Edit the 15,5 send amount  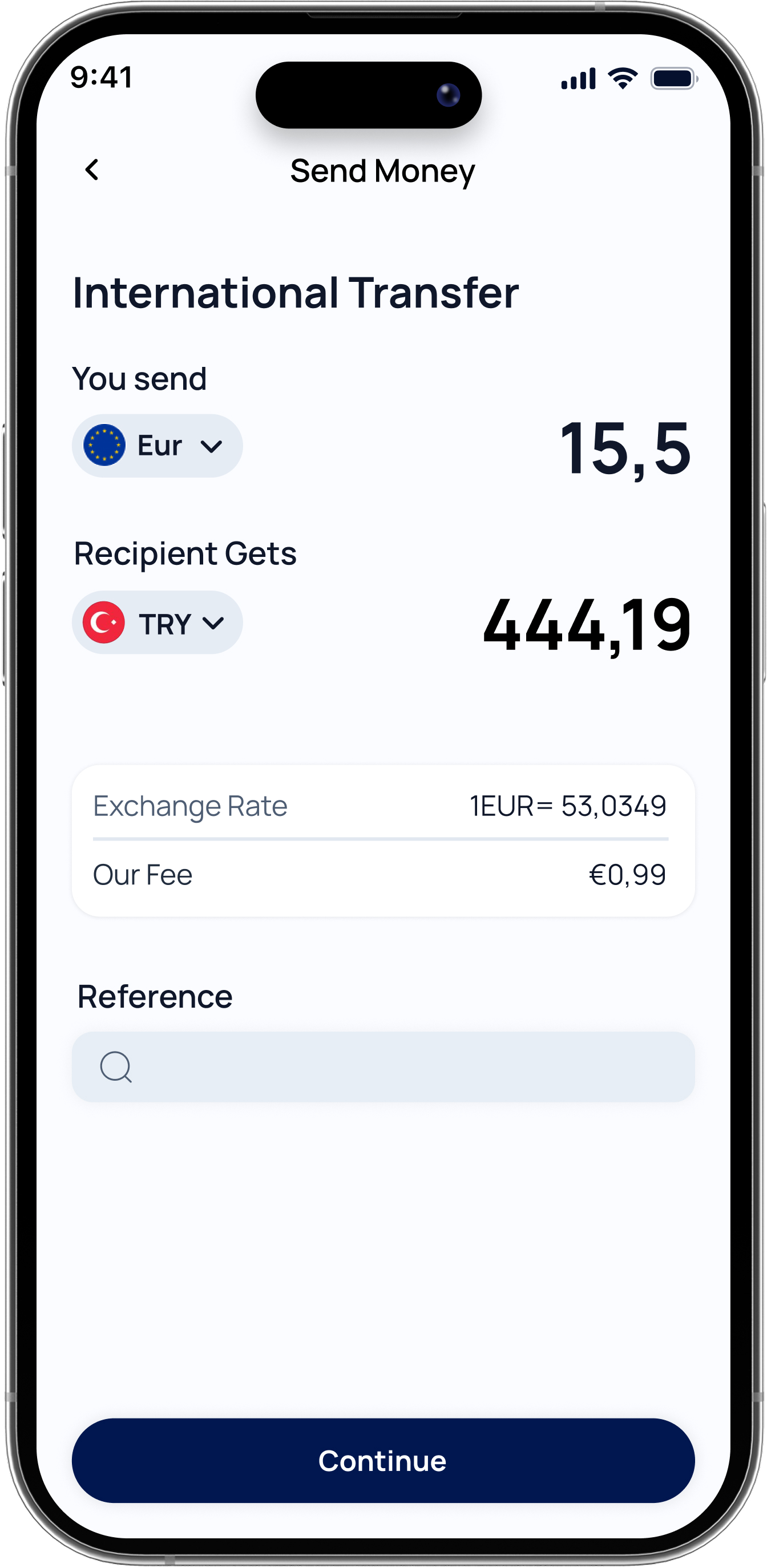click(x=625, y=448)
